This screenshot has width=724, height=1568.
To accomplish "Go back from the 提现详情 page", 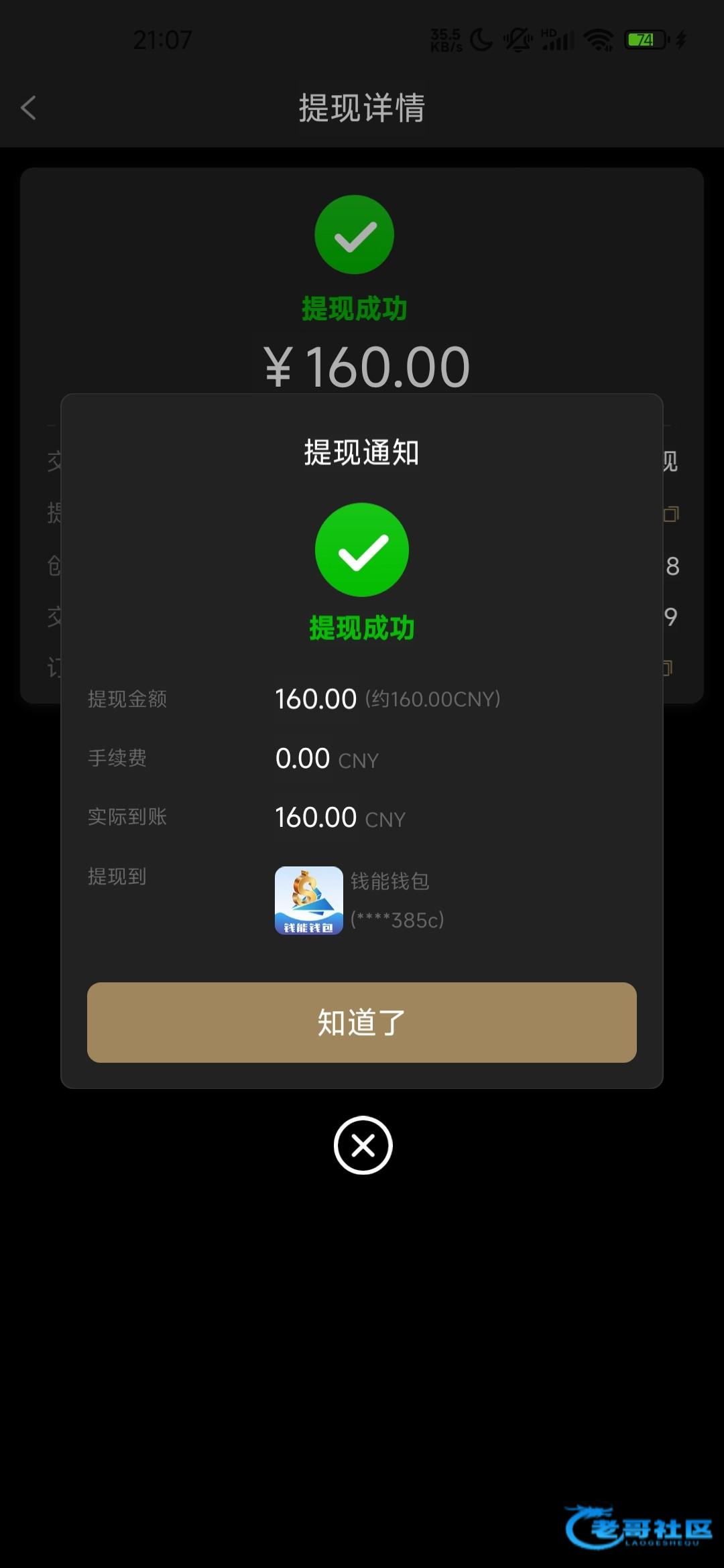I will click(28, 108).
